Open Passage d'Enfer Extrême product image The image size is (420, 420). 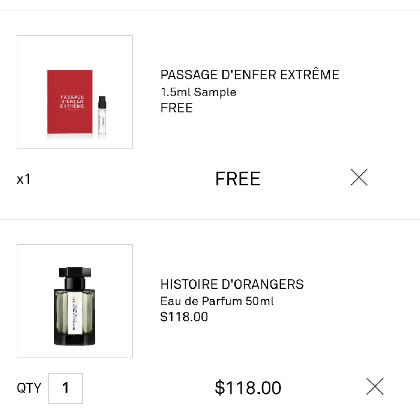(x=75, y=92)
